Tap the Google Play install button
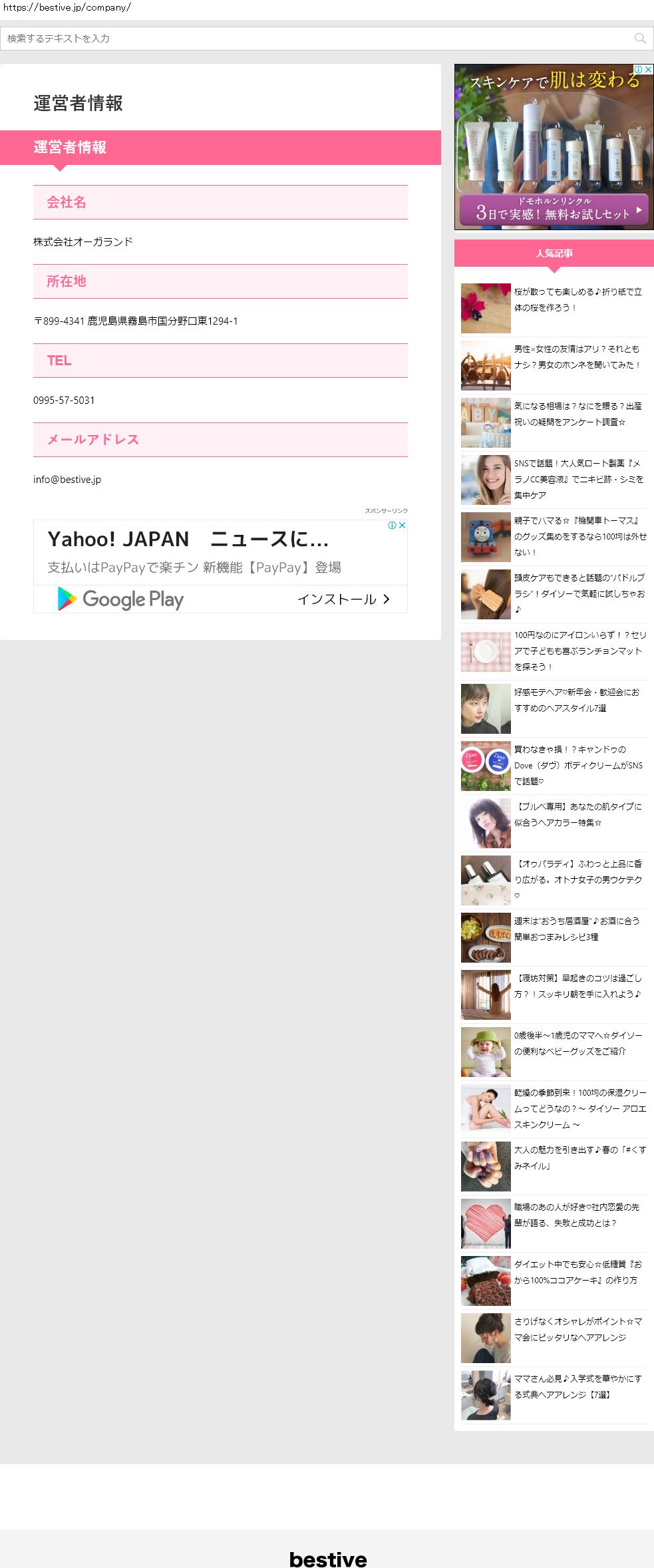 (343, 599)
